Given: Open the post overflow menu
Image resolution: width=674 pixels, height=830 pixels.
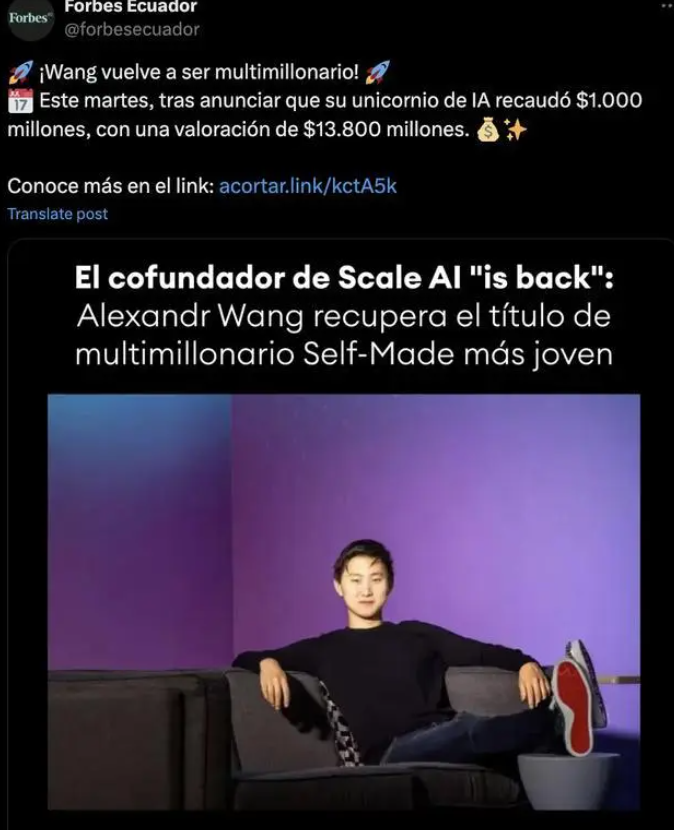Looking at the screenshot, I should [666, 6].
